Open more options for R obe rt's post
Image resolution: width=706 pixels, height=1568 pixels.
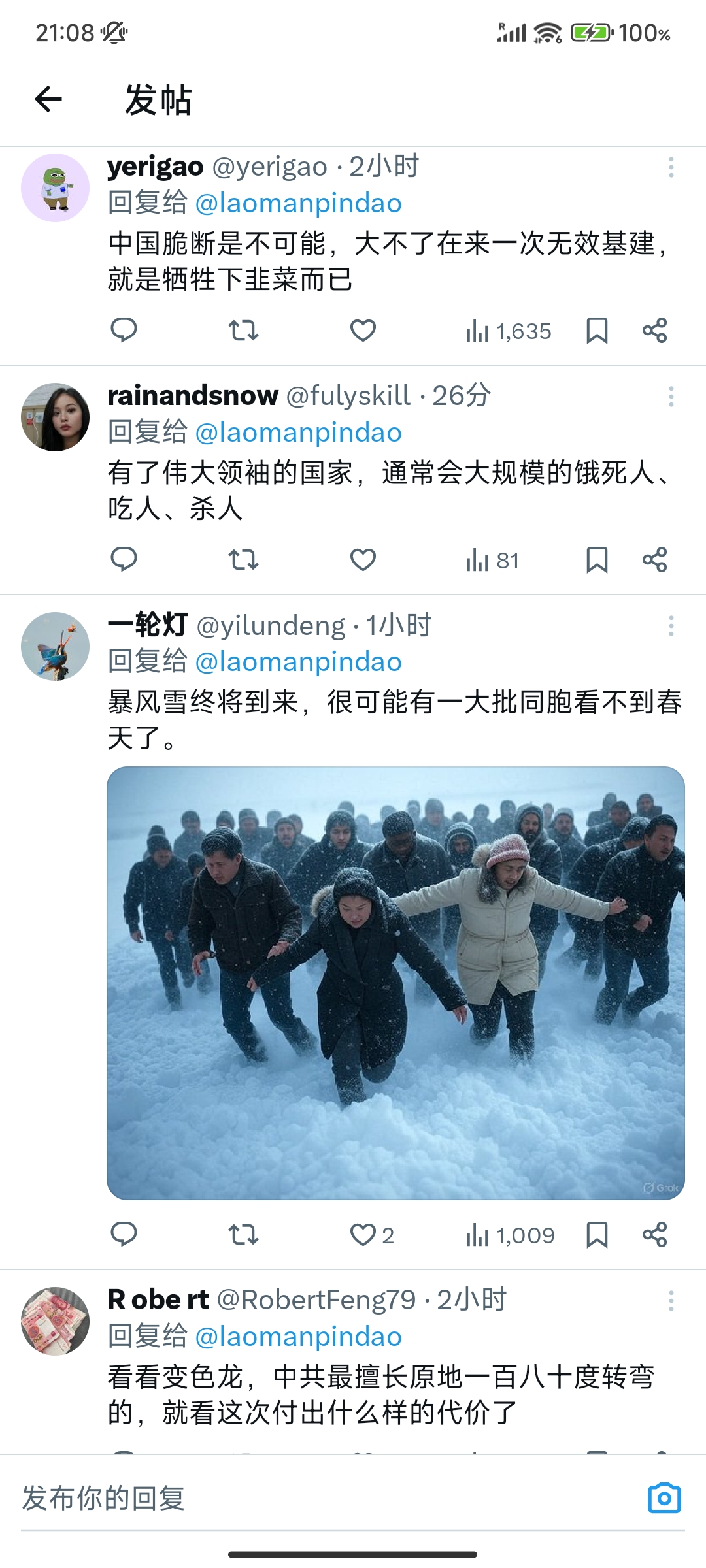coord(671,1301)
